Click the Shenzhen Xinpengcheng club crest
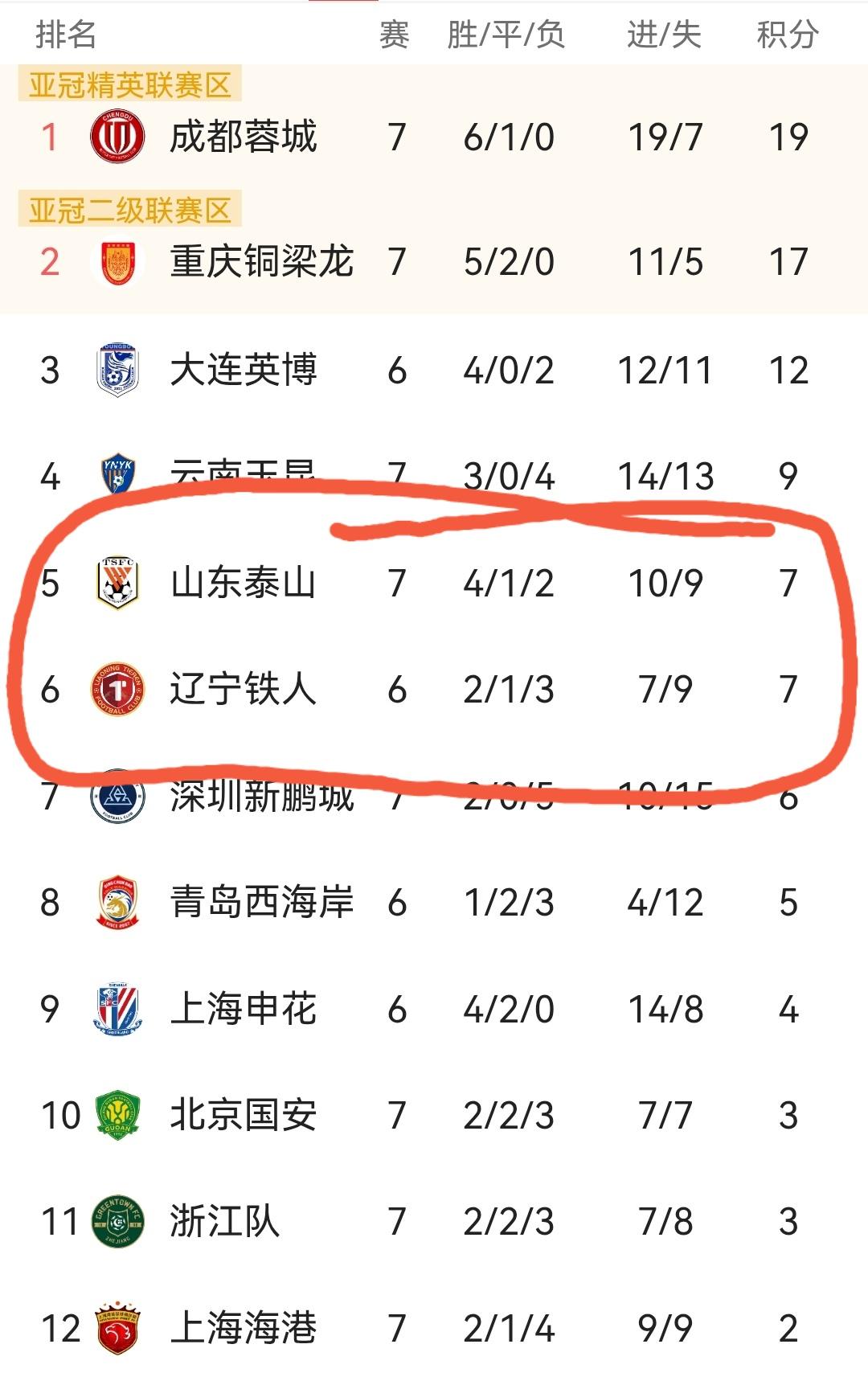 point(117,797)
